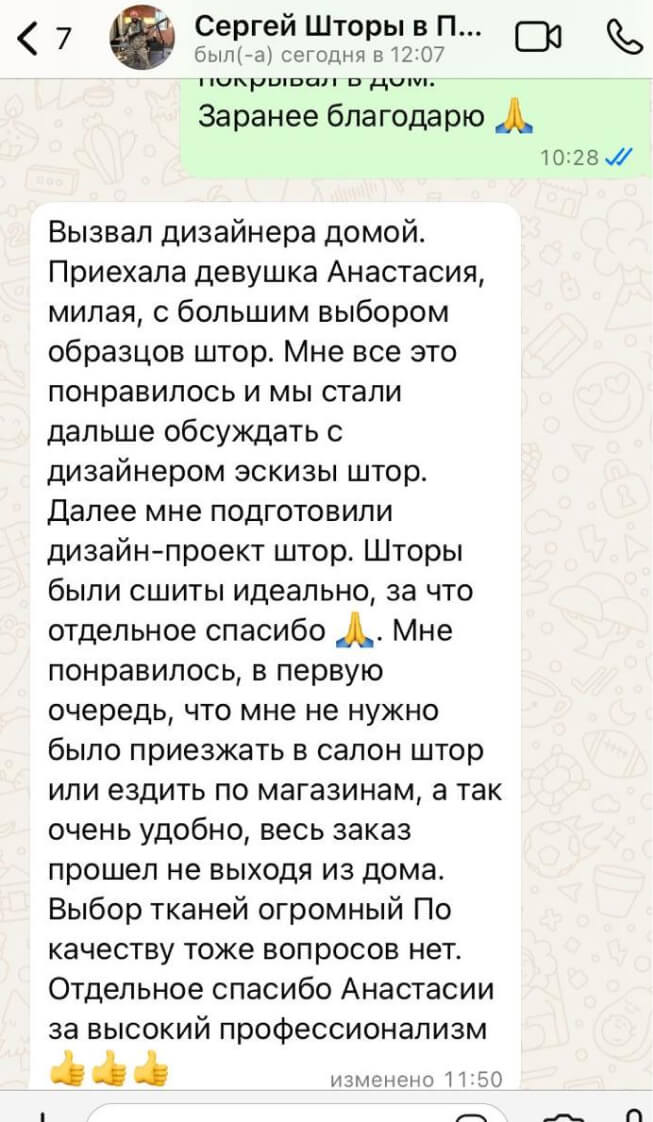Start a voice call with Сергей
Screen dimensions: 653x1122
pyautogui.click(x=624, y=38)
